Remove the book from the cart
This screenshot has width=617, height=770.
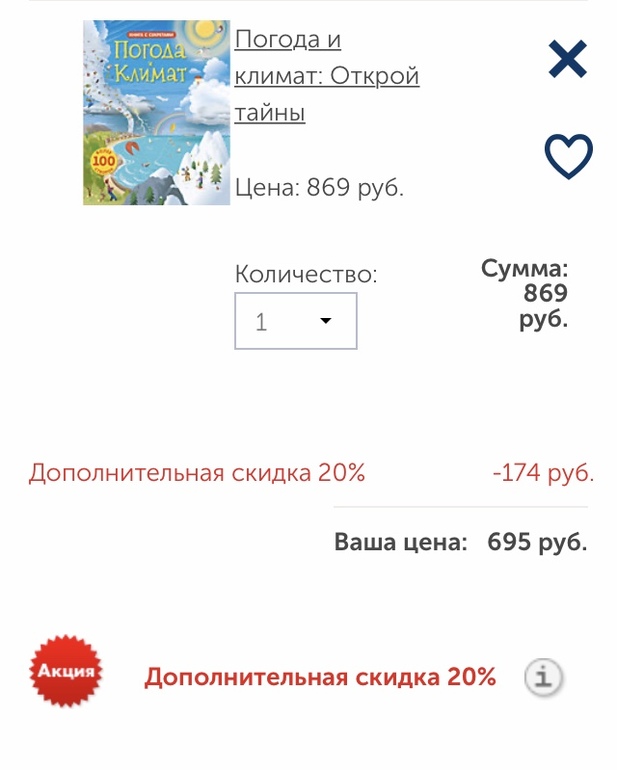(567, 60)
